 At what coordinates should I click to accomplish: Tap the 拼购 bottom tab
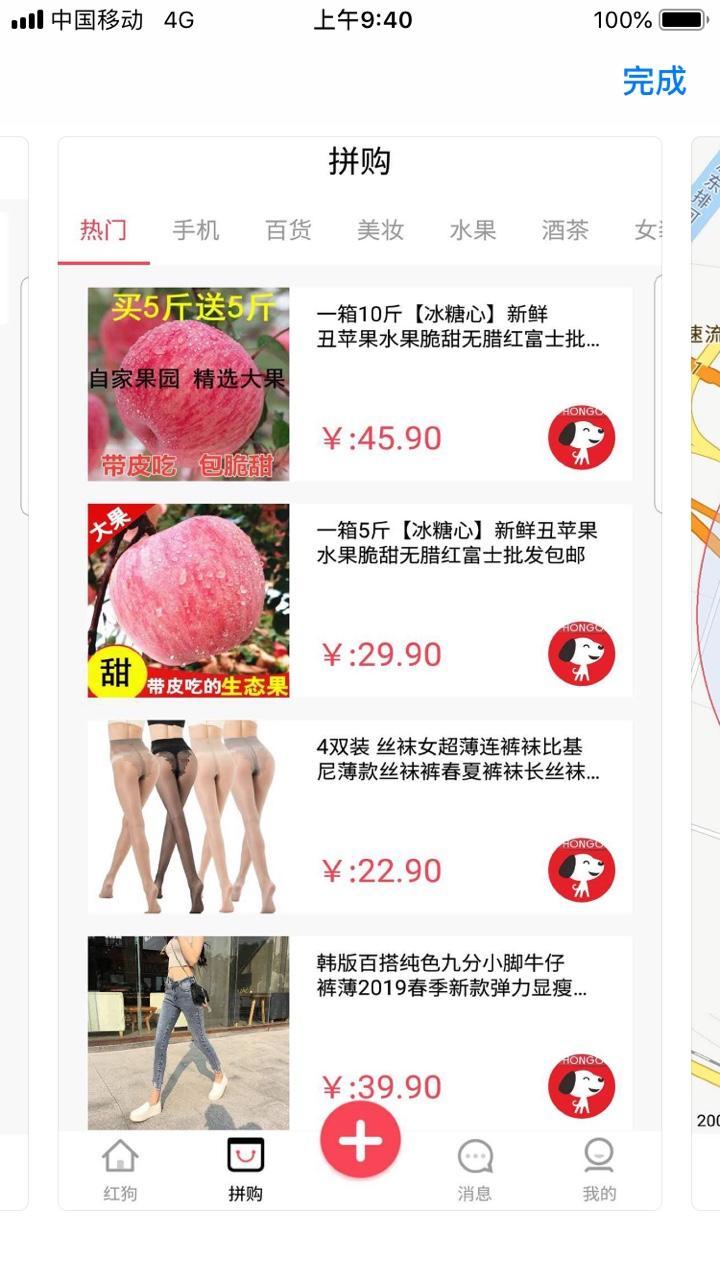tap(245, 1170)
